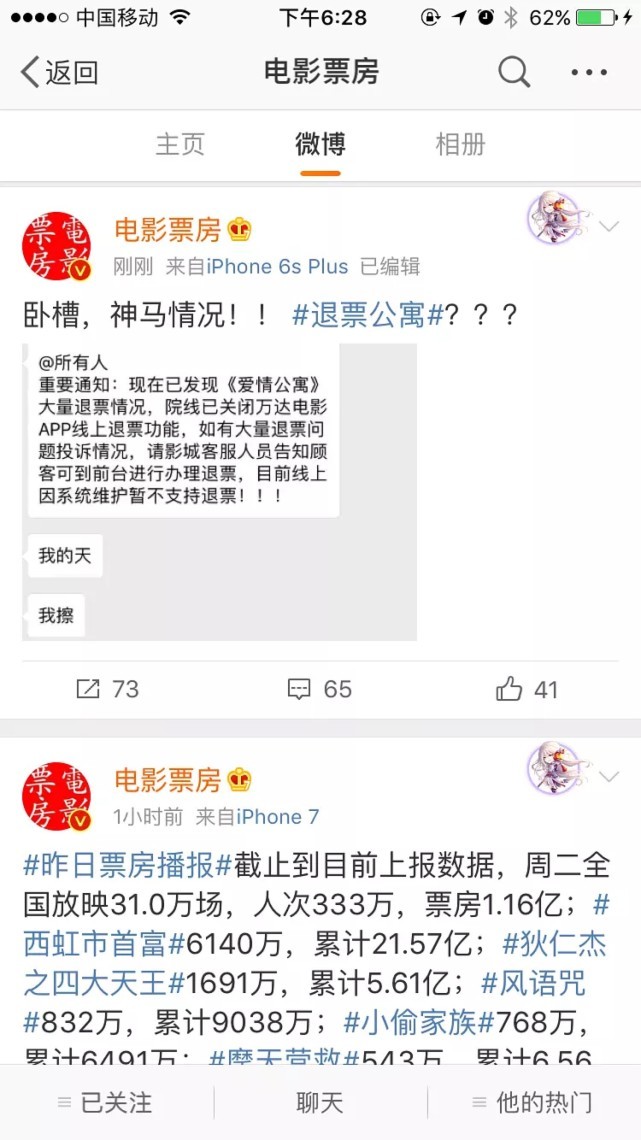Expand the dropdown chevron on the box office report post
The width and height of the screenshot is (641, 1140).
pos(608,777)
